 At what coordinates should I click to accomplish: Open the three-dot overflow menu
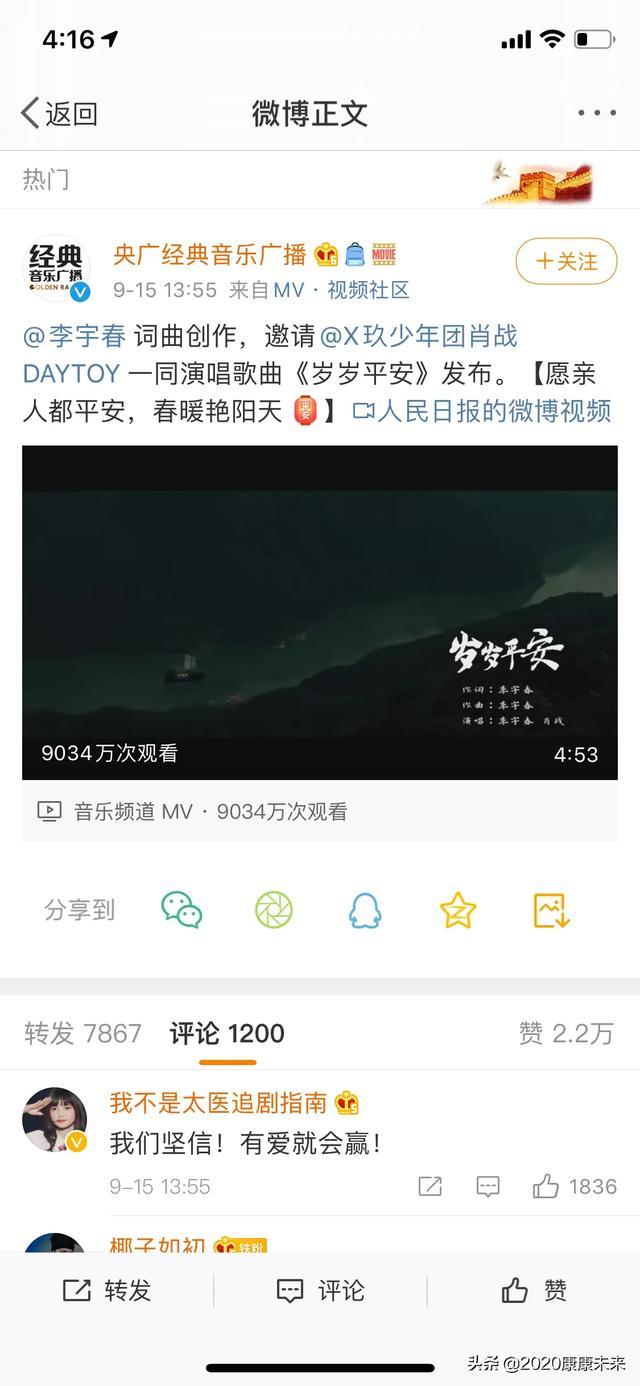click(x=596, y=113)
